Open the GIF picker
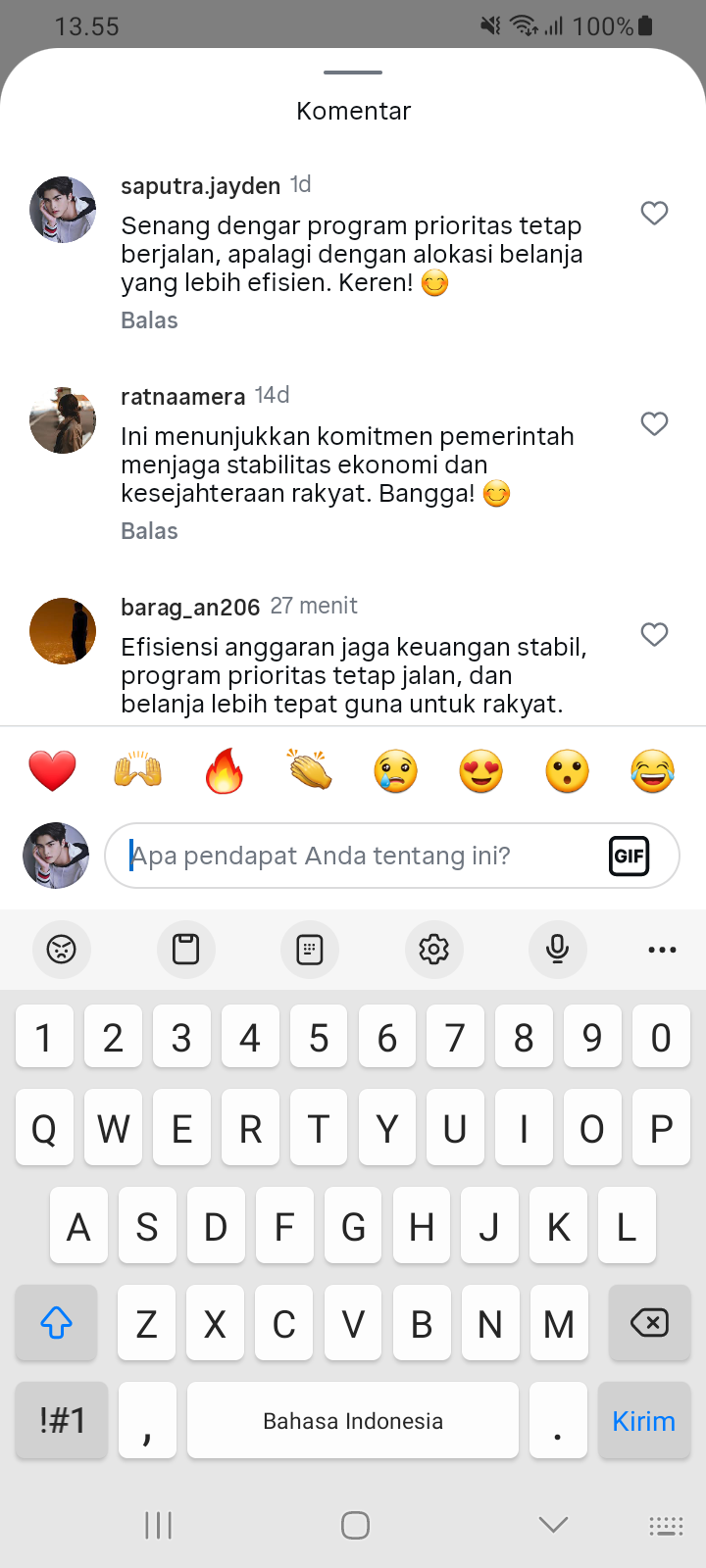Viewport: 706px width, 1568px height. 629,856
